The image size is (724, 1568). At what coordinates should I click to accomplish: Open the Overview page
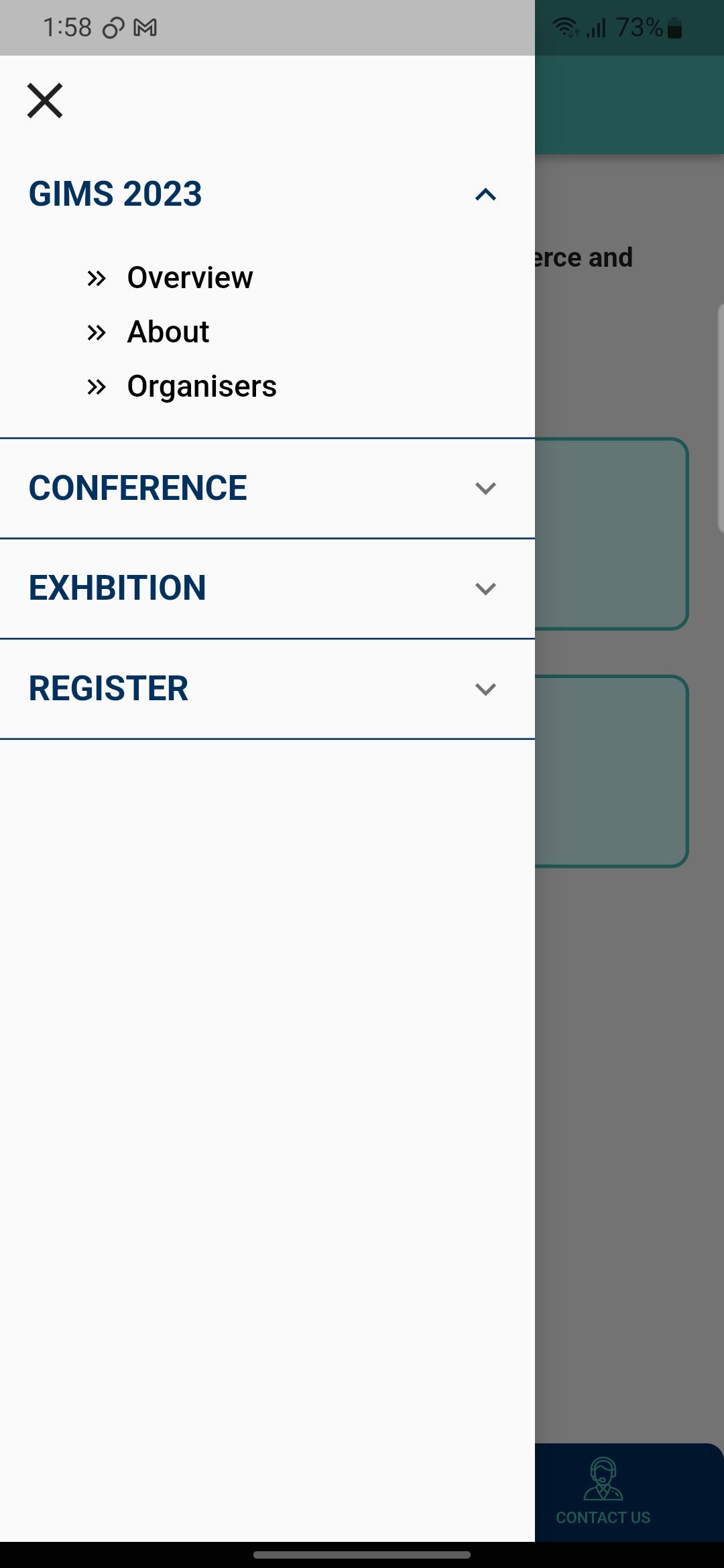(x=190, y=277)
